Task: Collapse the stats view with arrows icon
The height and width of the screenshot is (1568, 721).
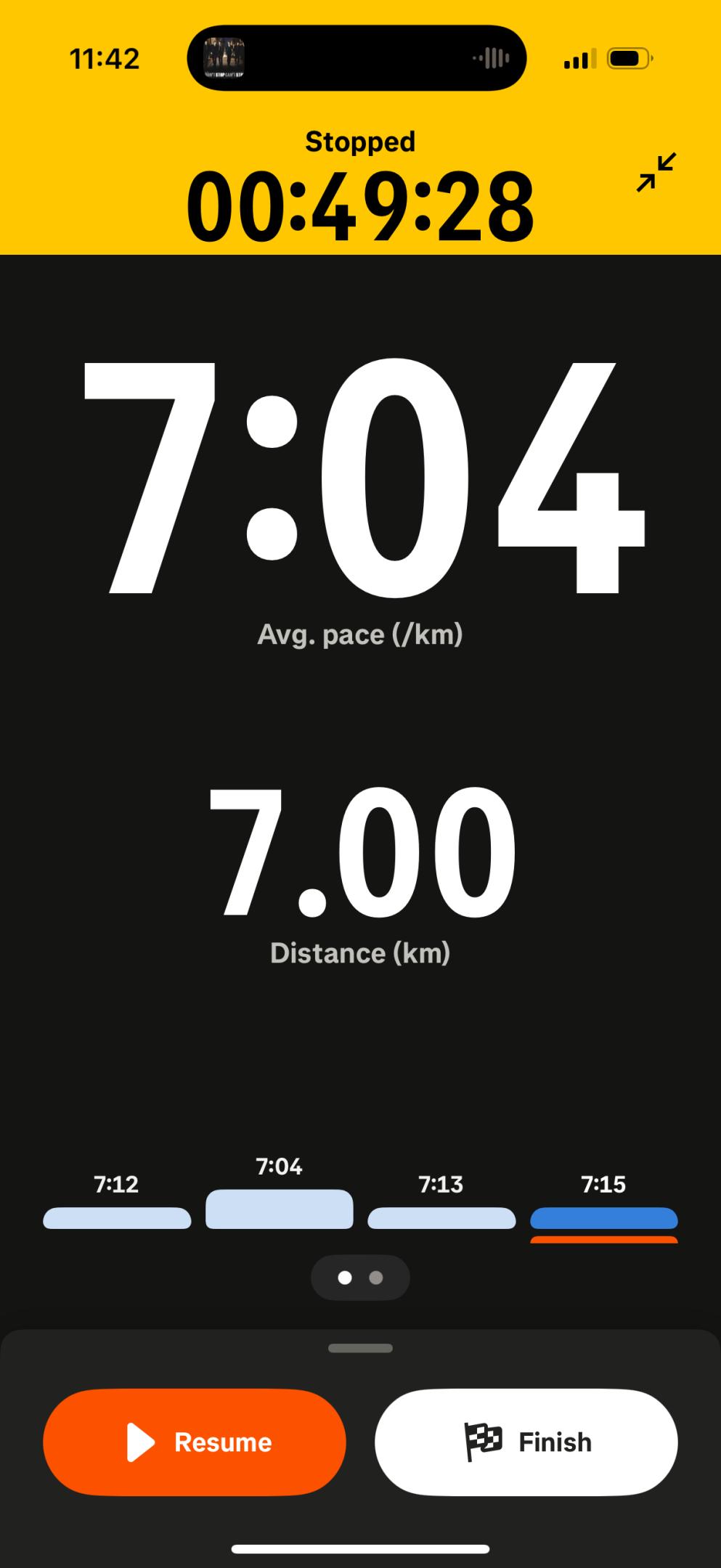Action: coord(656,173)
